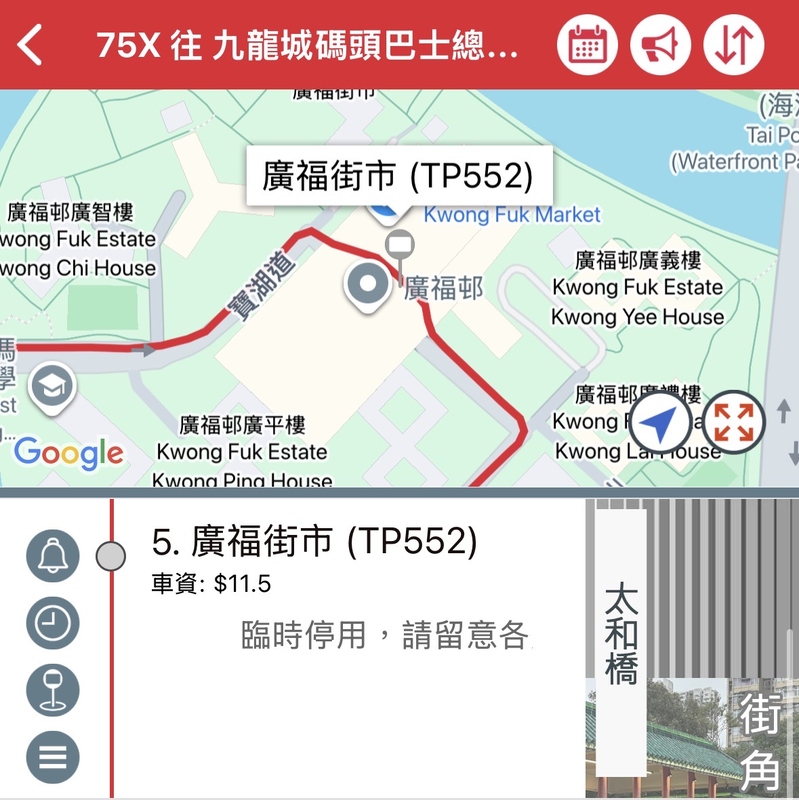Open the menu icon with three lines
Image resolution: width=799 pixels, height=800 pixels.
[x=53, y=757]
